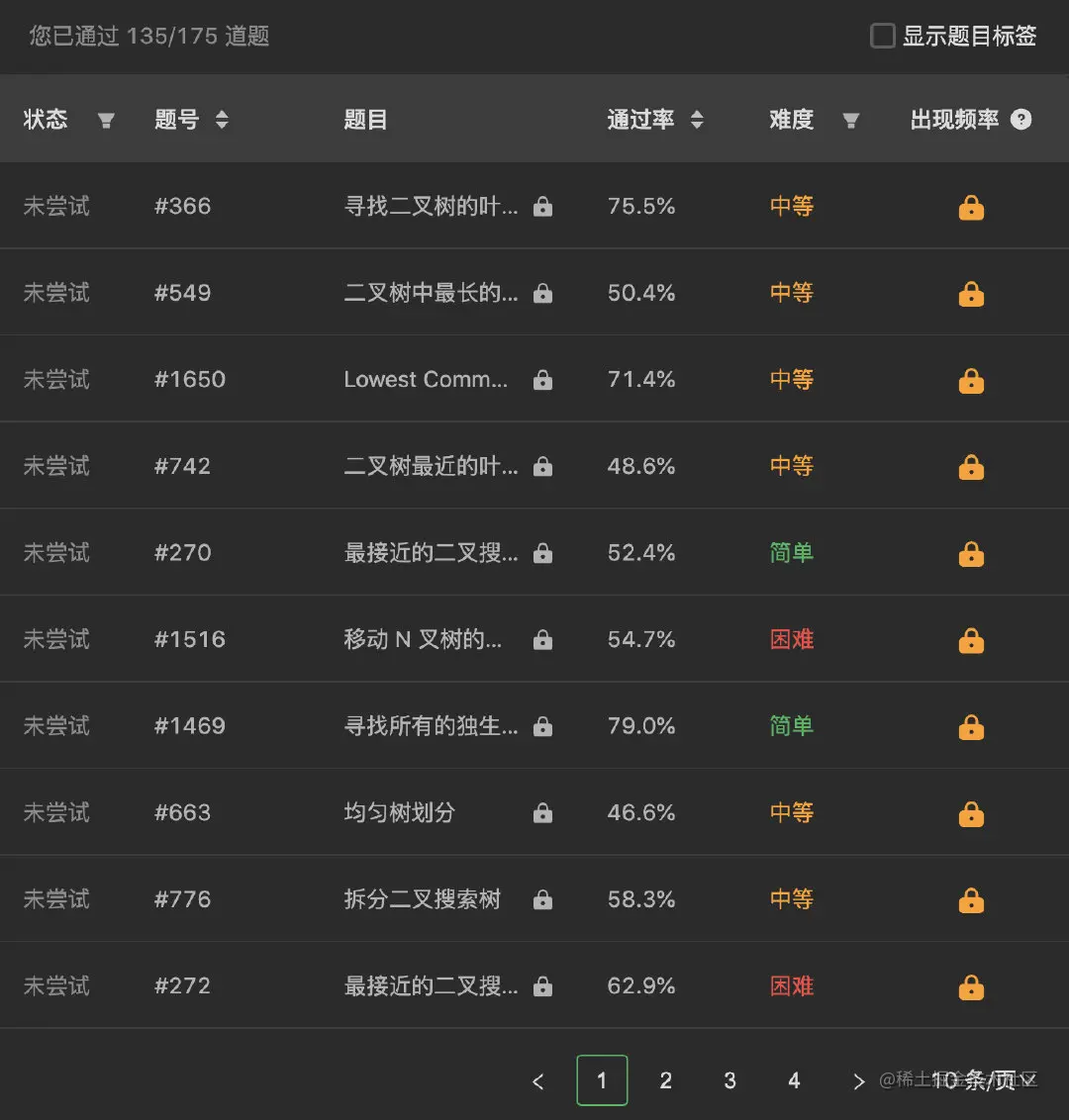Image resolution: width=1069 pixels, height=1120 pixels.
Task: Open problem #366 寻找二叉树的叶
Action: (431, 207)
